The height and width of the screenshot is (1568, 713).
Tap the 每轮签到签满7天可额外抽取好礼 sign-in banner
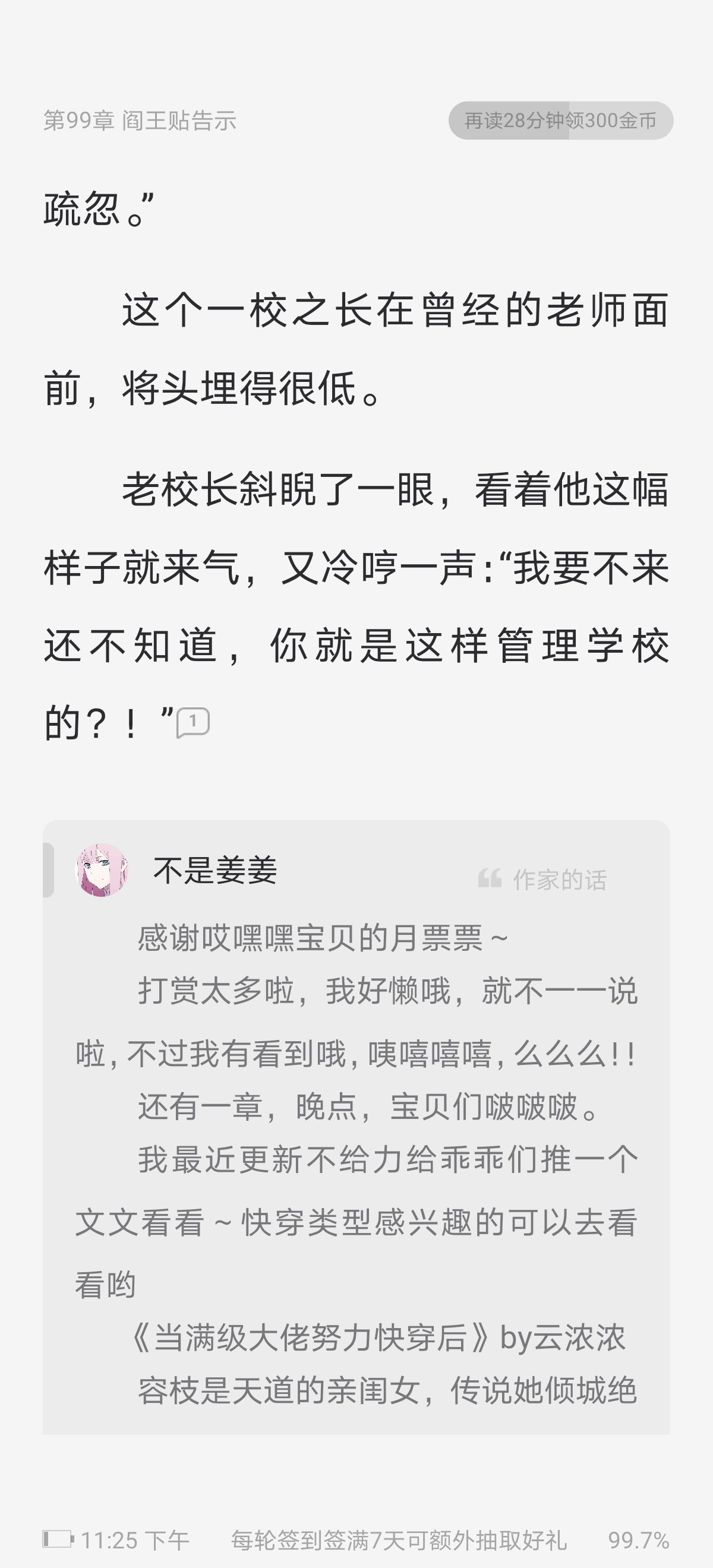tap(399, 1541)
